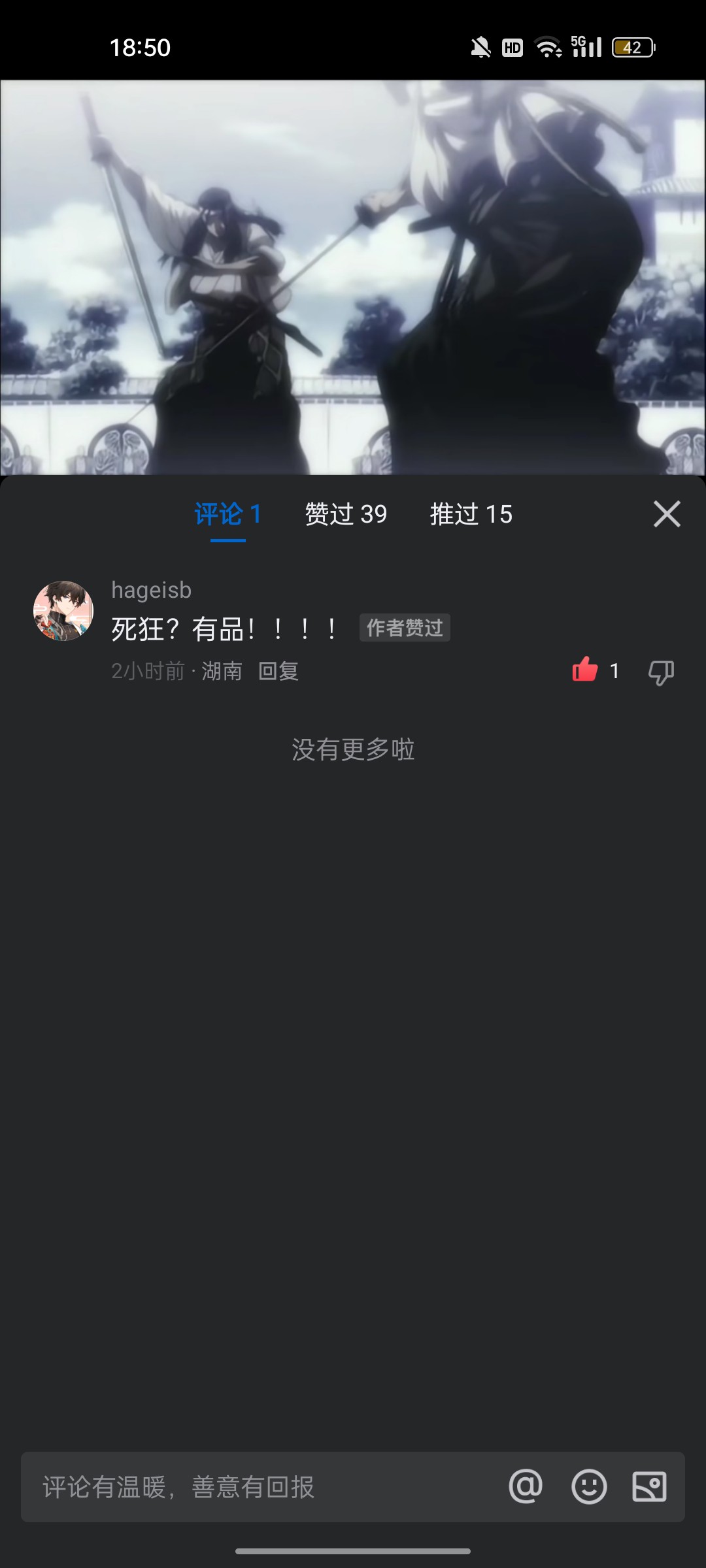
Task: Dislike hageisb's comment with thumbs down
Action: pos(661,672)
